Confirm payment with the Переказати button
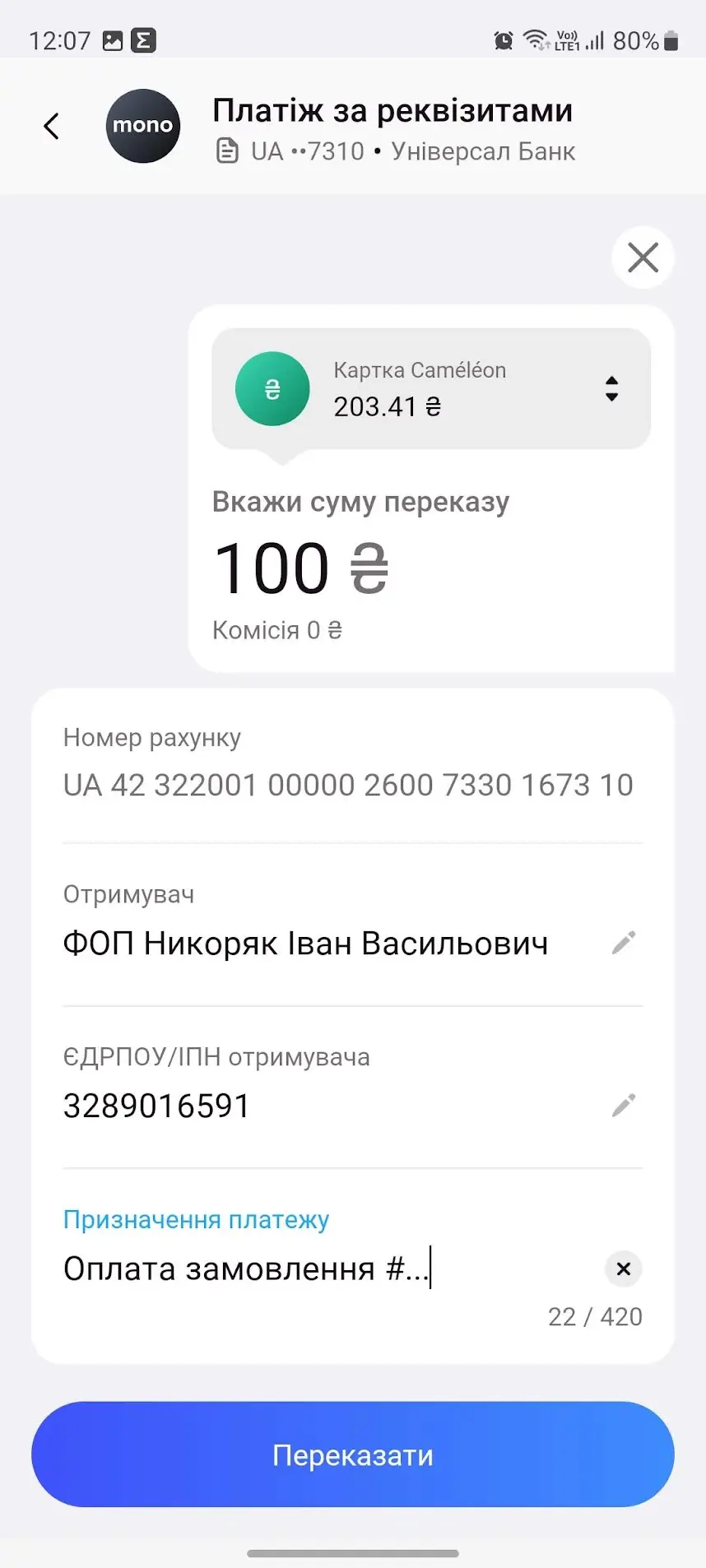Viewport: 706px width, 1568px height. [353, 1454]
